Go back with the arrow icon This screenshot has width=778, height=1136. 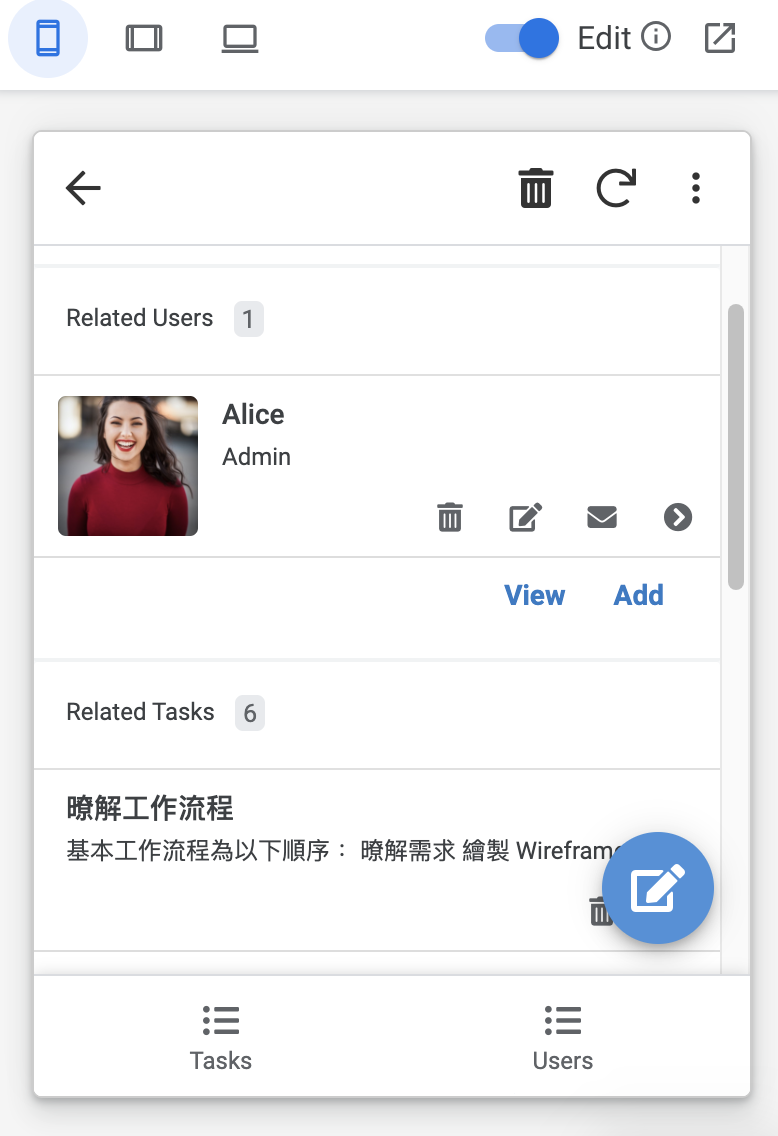tap(83, 188)
